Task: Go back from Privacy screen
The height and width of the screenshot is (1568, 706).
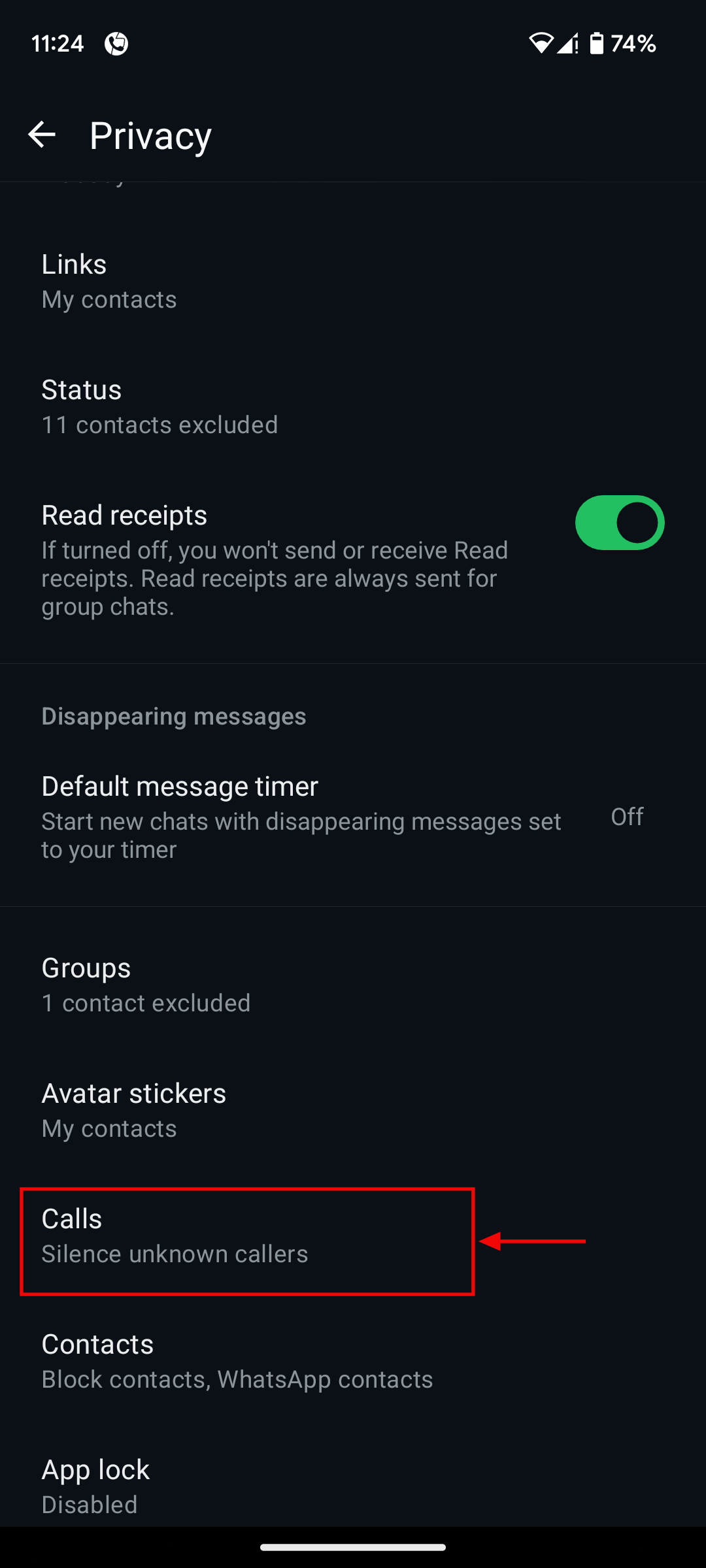Action: pos(42,135)
